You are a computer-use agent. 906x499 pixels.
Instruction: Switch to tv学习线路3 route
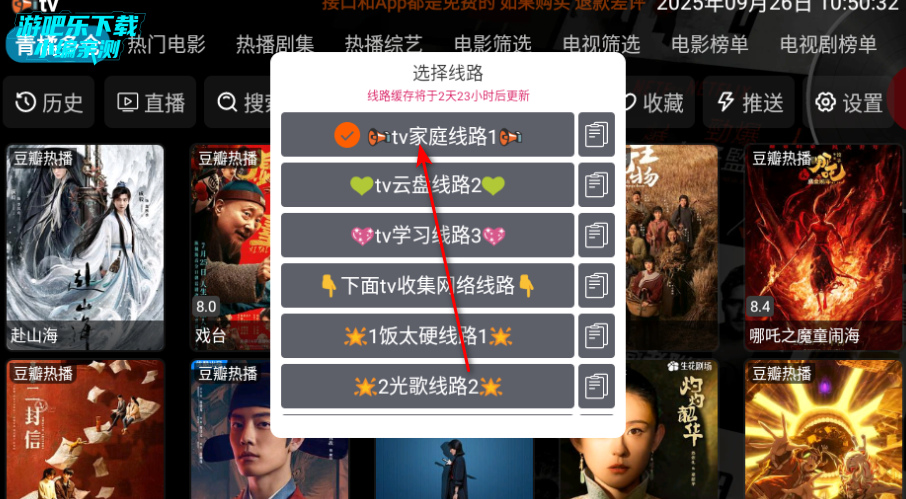click(428, 235)
